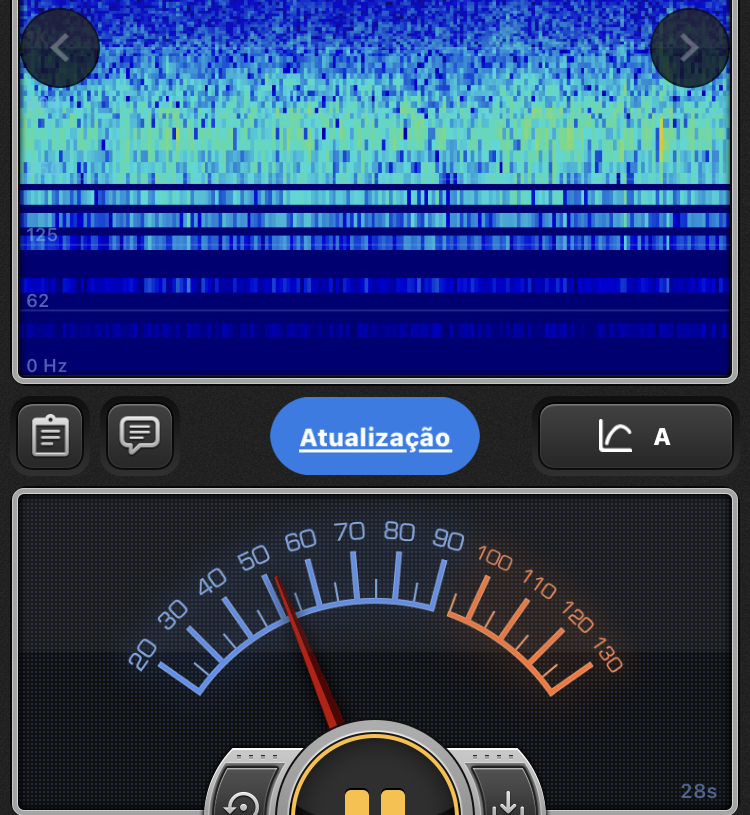
Task: Go to the next chart view
Action: click(690, 48)
